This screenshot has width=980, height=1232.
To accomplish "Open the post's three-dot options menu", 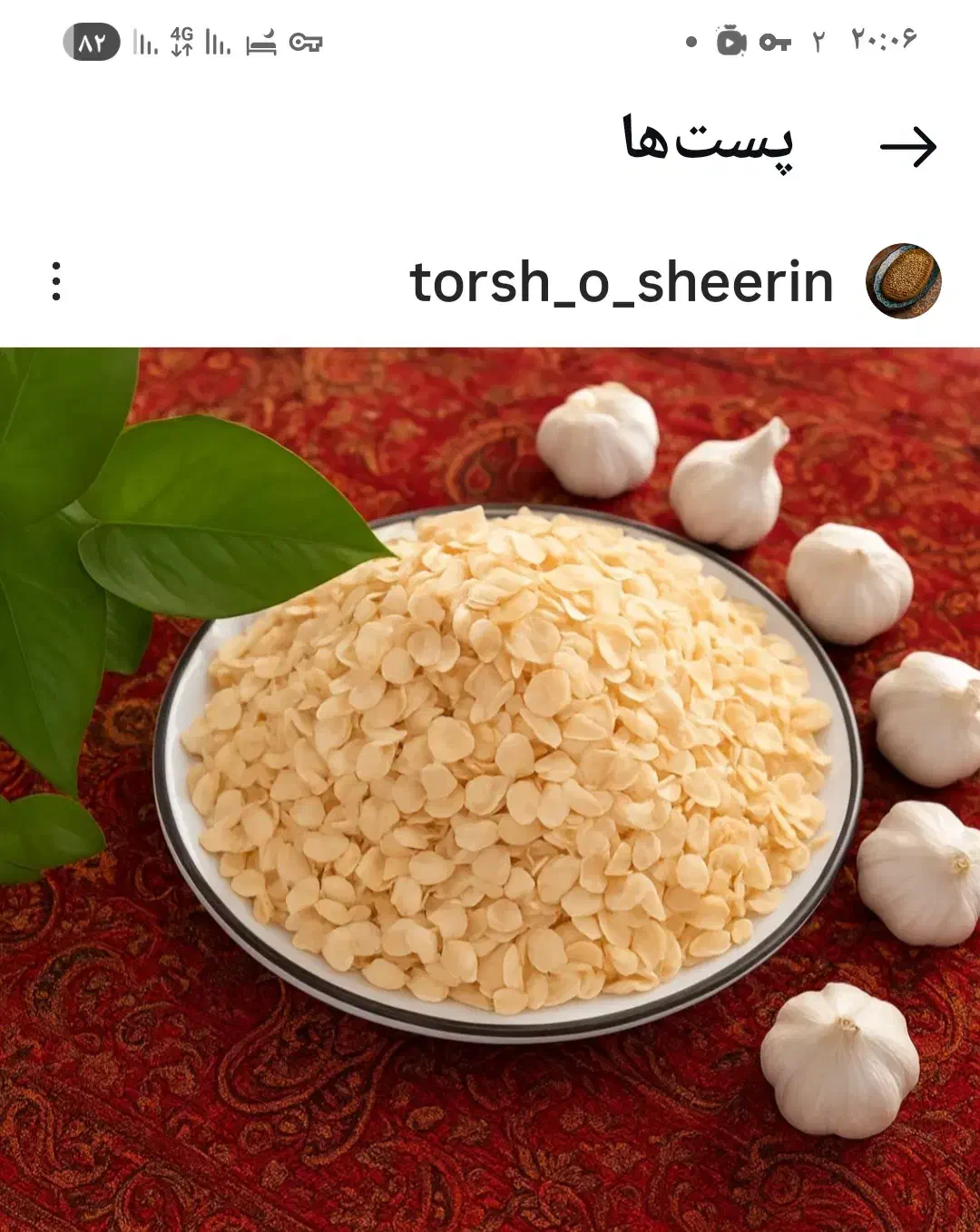I will coord(56,281).
